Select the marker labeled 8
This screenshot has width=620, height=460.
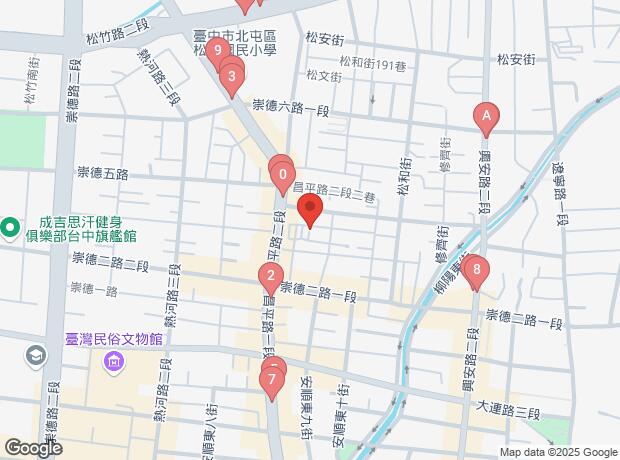(478, 269)
